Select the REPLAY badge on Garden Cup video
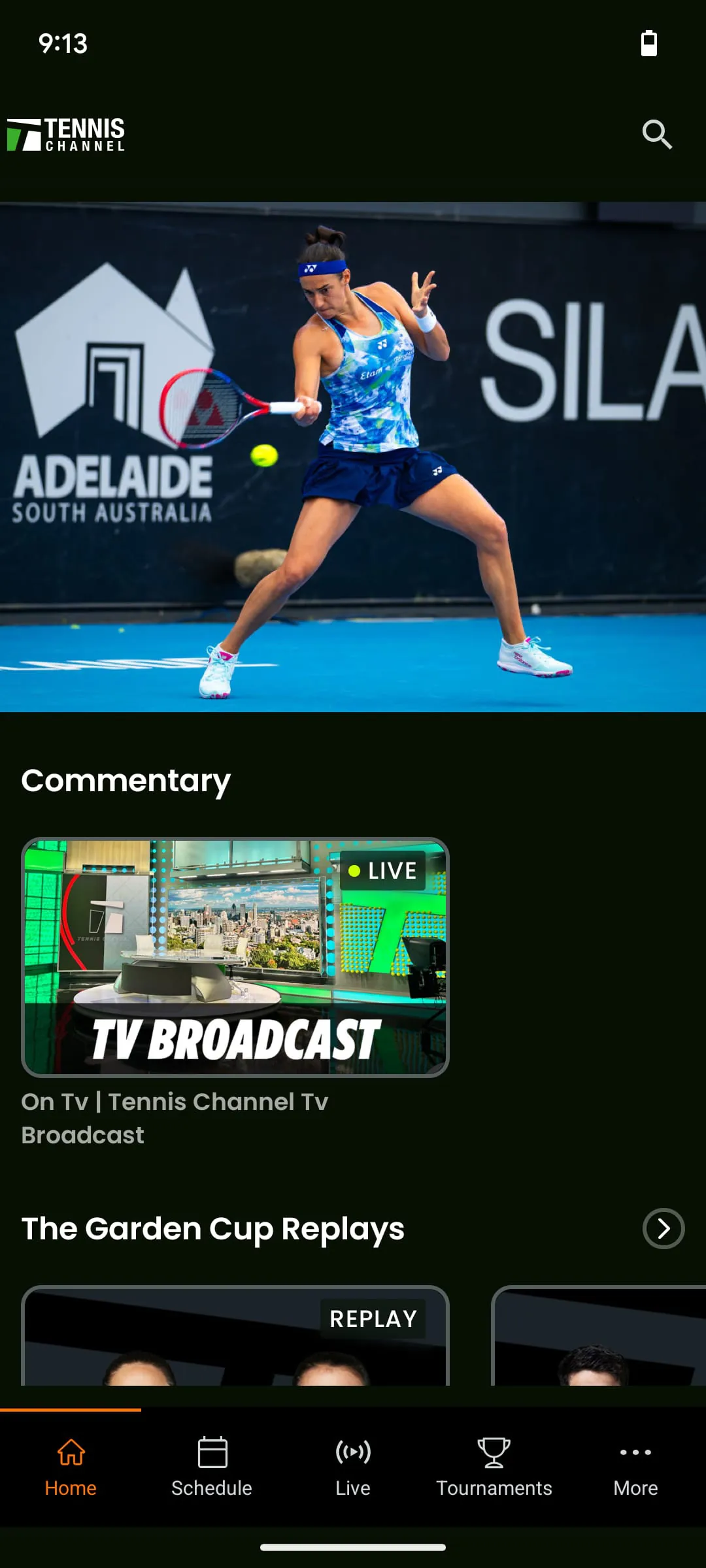The height and width of the screenshot is (1568, 706). pyautogui.click(x=373, y=1318)
